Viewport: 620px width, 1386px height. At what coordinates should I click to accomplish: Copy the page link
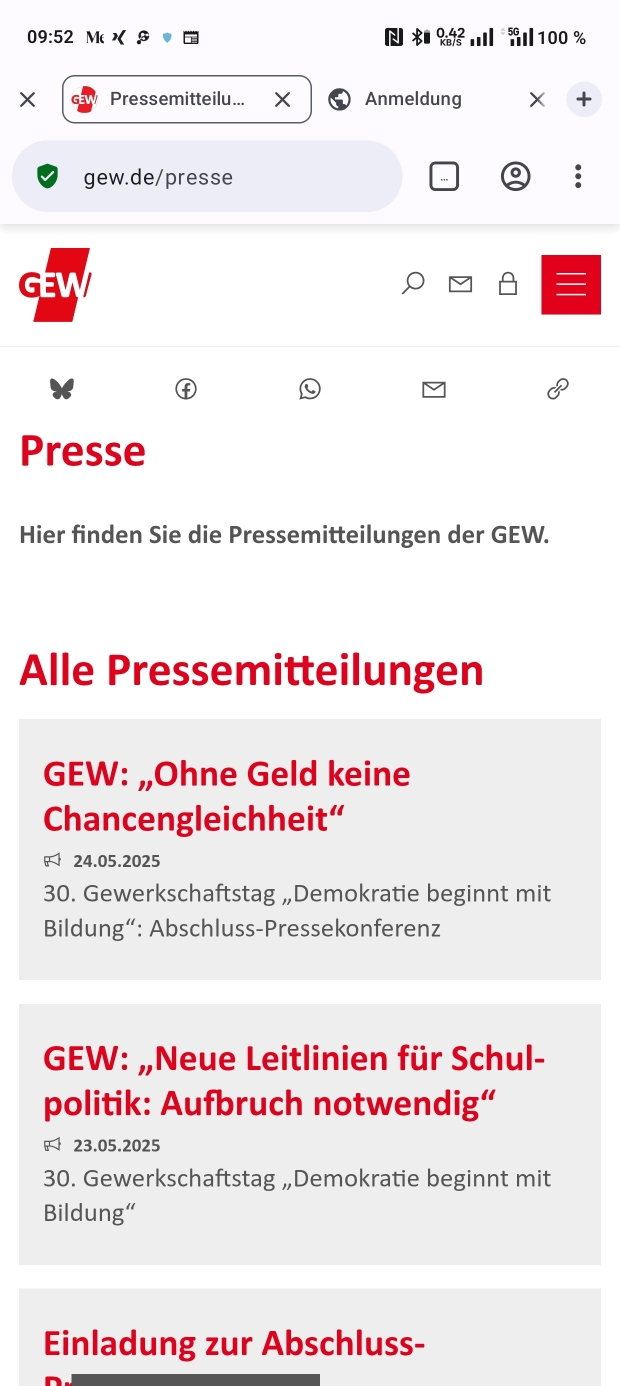click(x=558, y=389)
